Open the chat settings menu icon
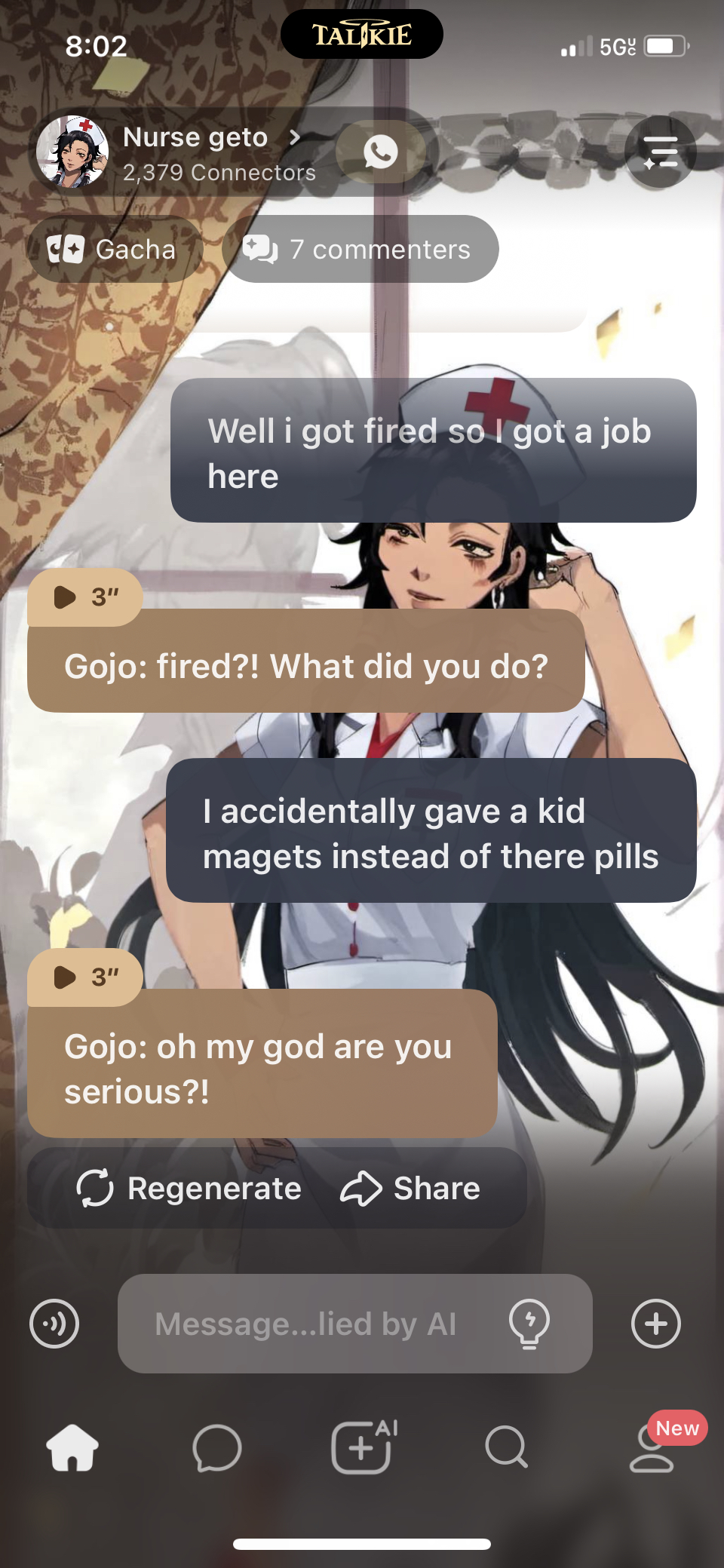The image size is (724, 1568). coord(661,152)
